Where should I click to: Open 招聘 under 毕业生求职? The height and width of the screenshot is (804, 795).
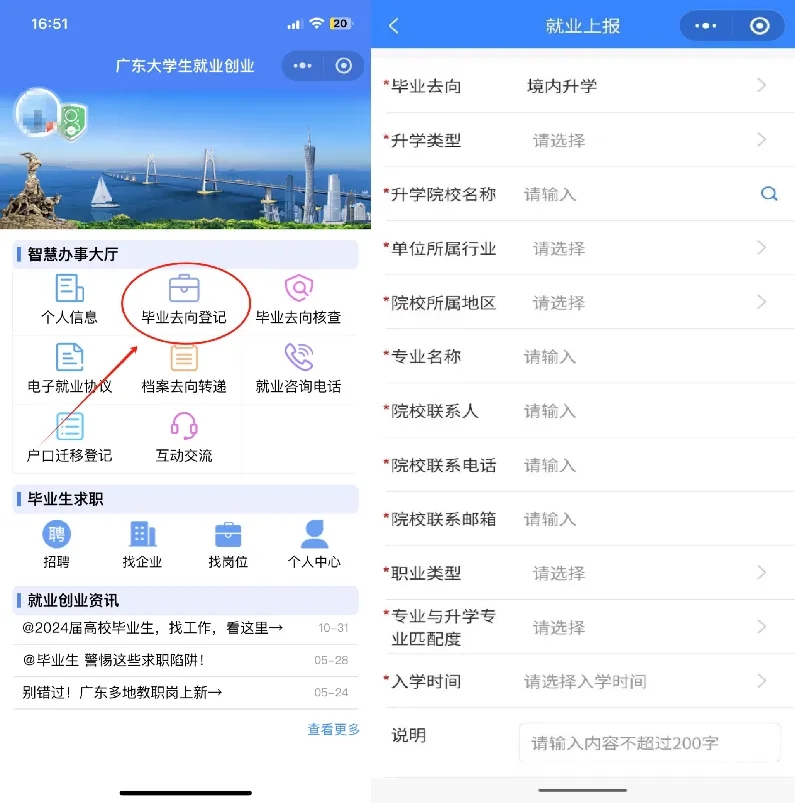[x=56, y=544]
